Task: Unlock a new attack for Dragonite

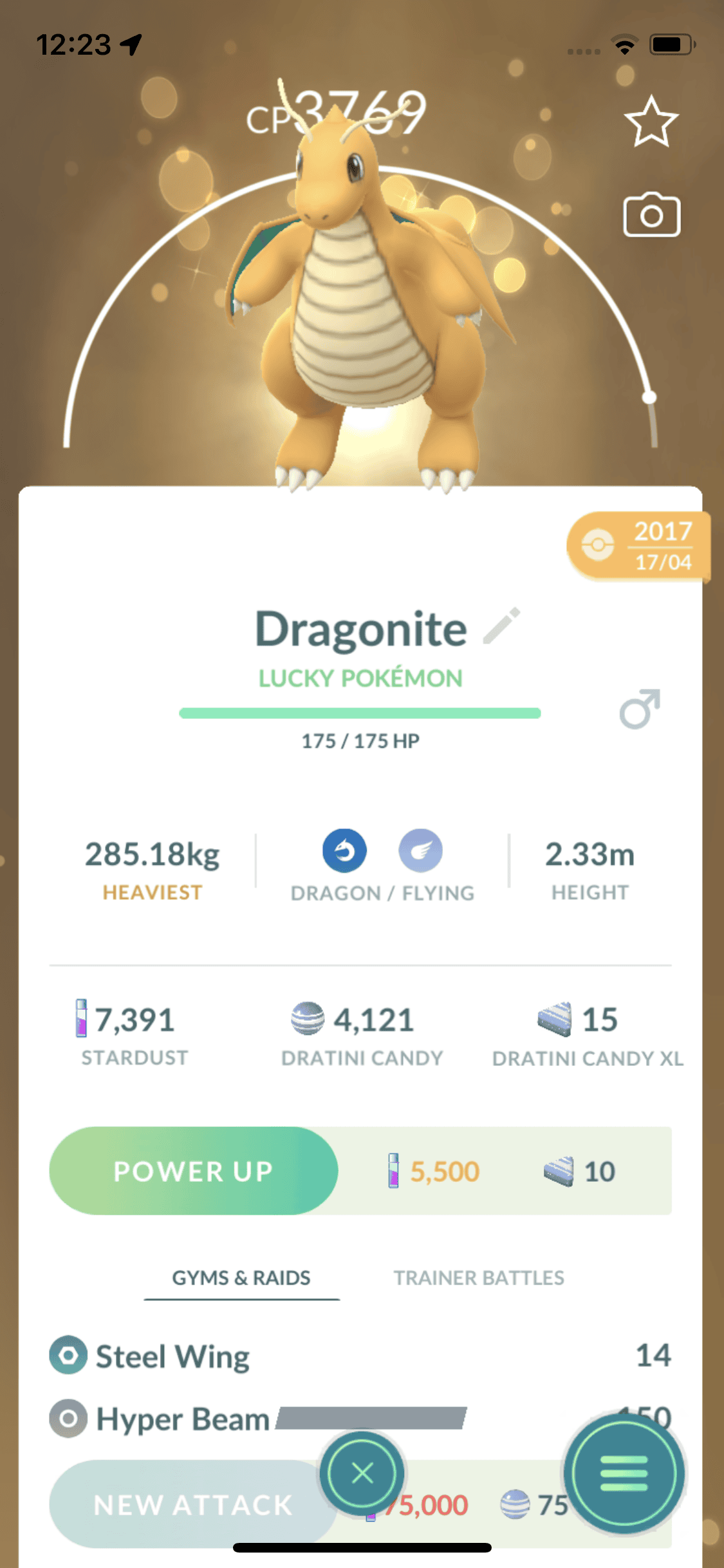Action: click(187, 1505)
